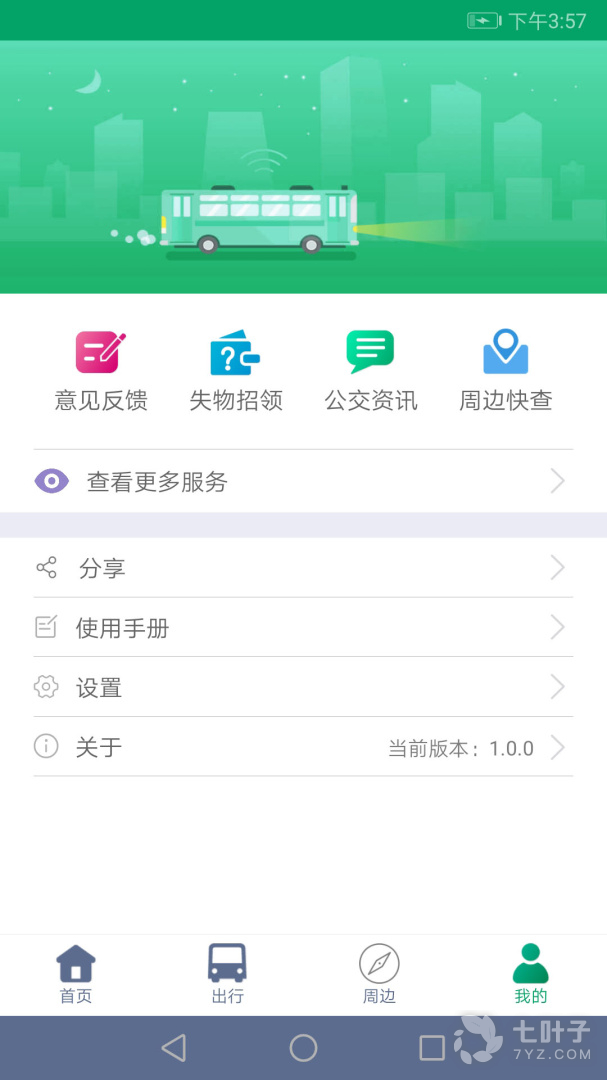Switch to the 出行 tab

pos(227,975)
